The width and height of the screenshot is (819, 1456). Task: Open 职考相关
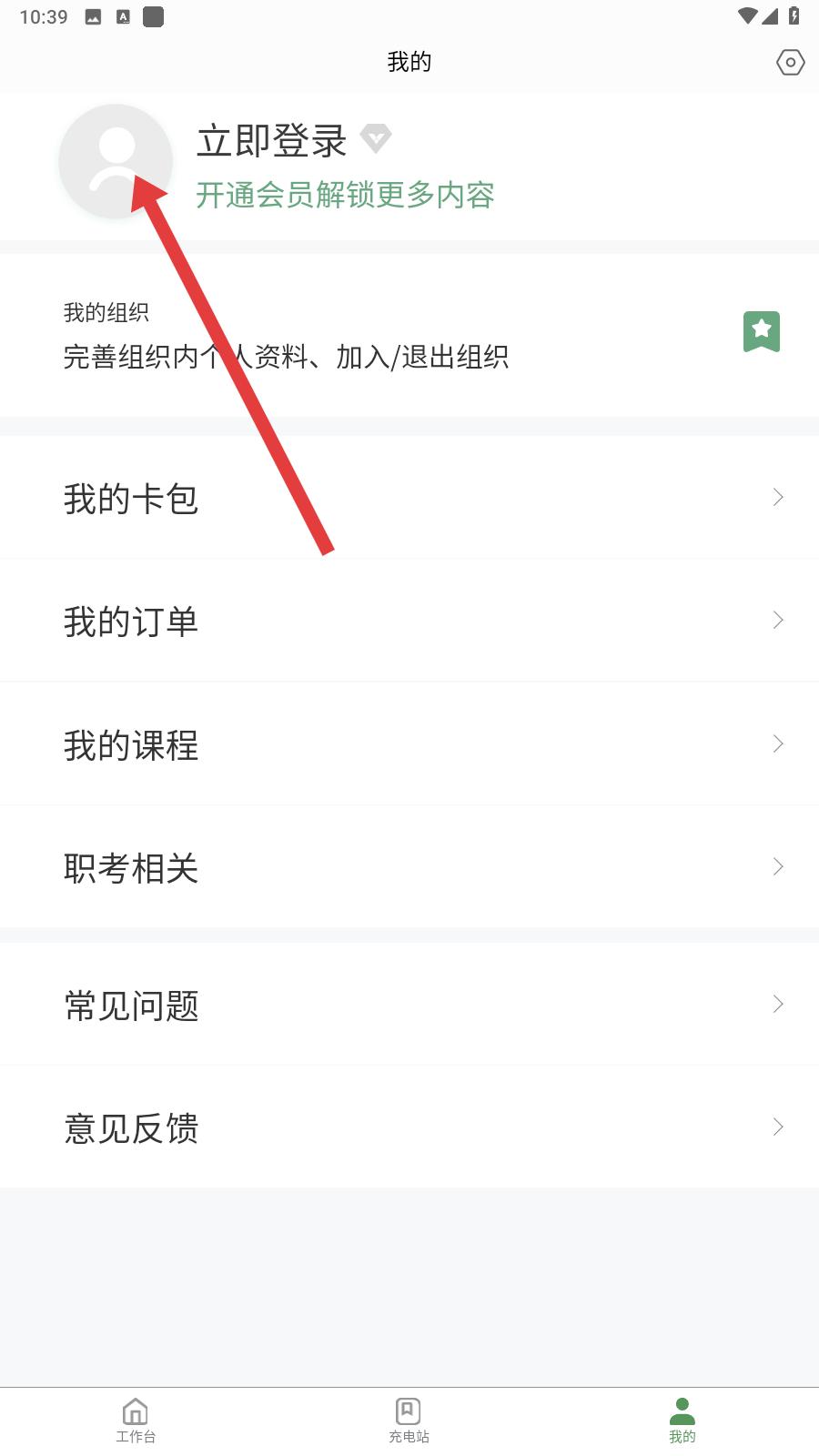tap(409, 867)
